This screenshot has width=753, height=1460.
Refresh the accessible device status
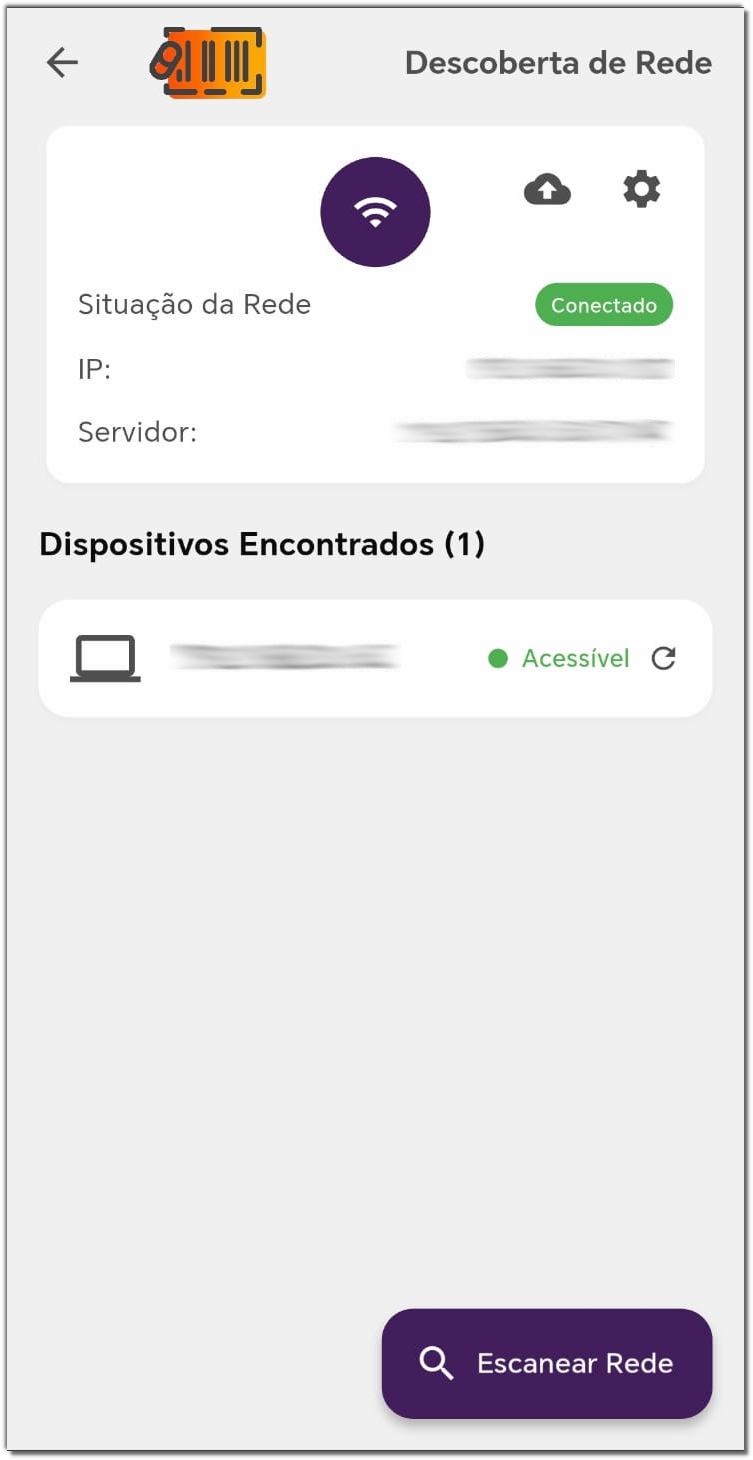[x=664, y=658]
